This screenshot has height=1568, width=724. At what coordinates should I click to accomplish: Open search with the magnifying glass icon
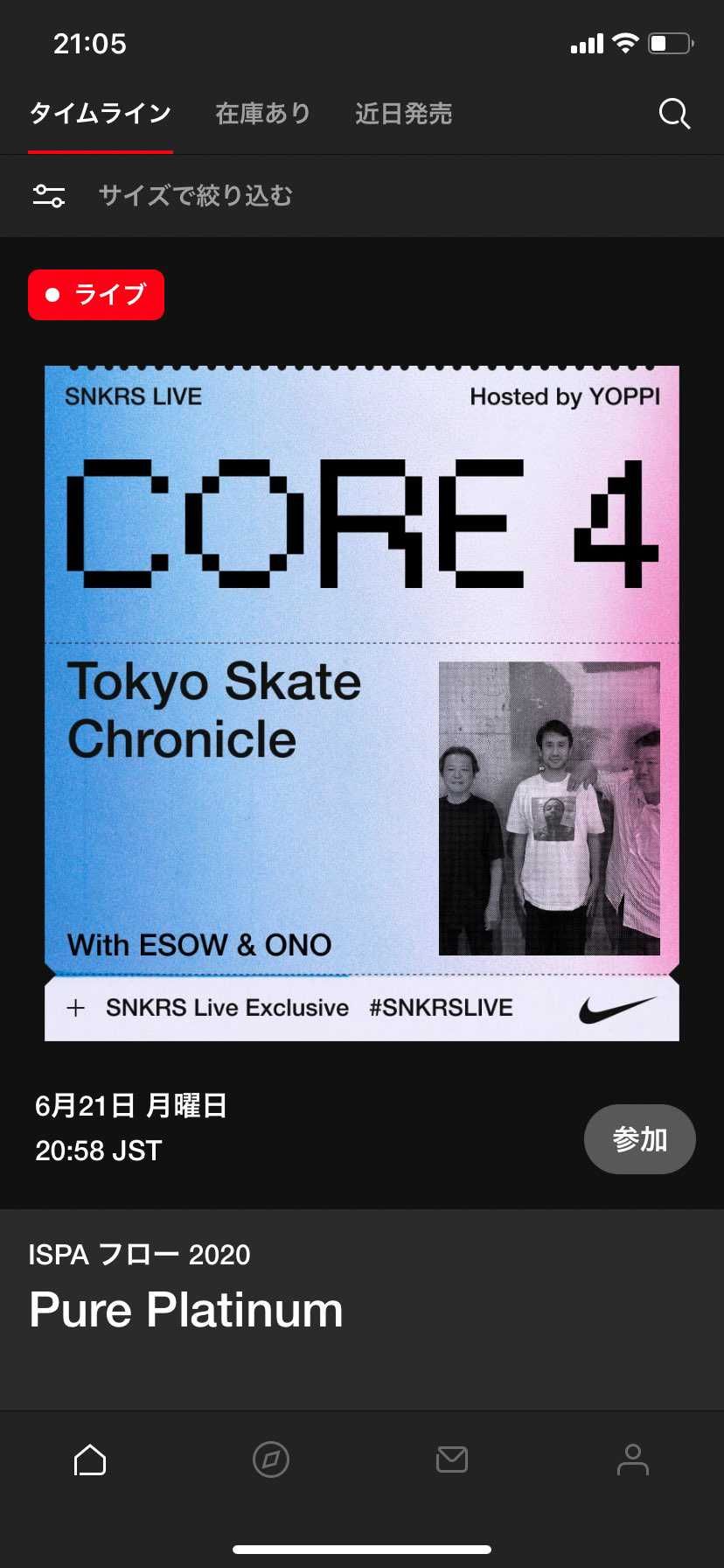coord(673,113)
